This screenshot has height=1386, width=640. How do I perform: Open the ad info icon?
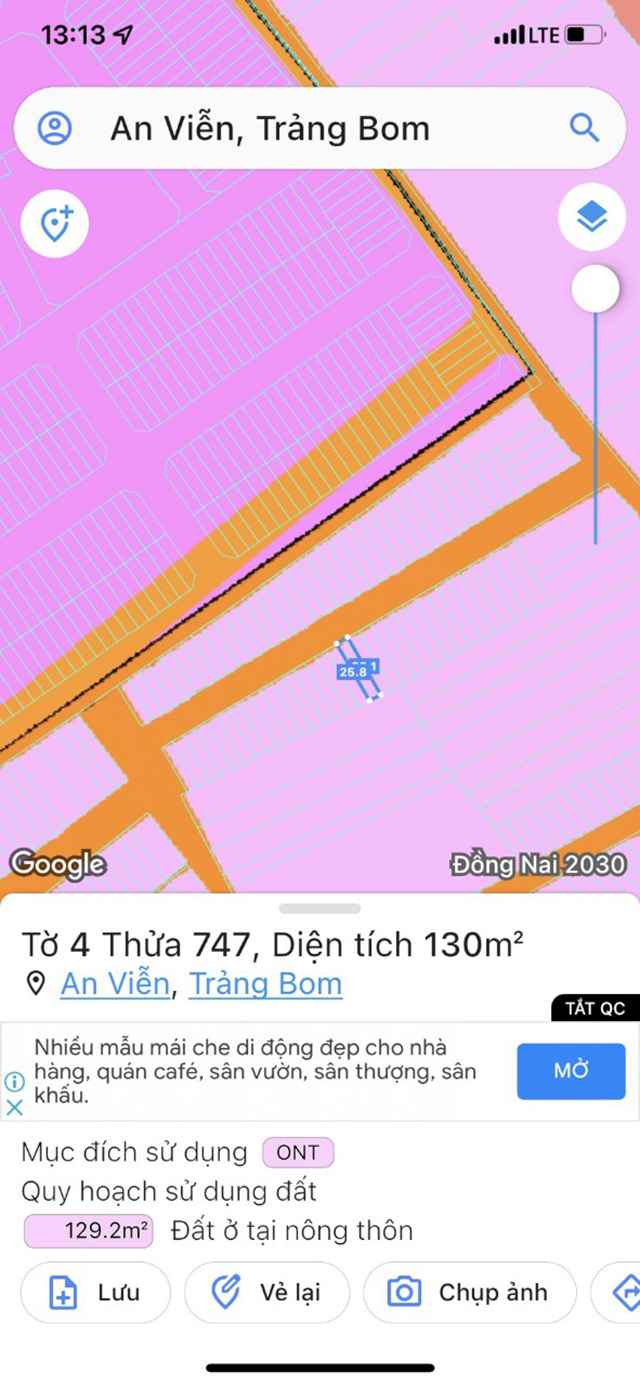pyautogui.click(x=14, y=1082)
